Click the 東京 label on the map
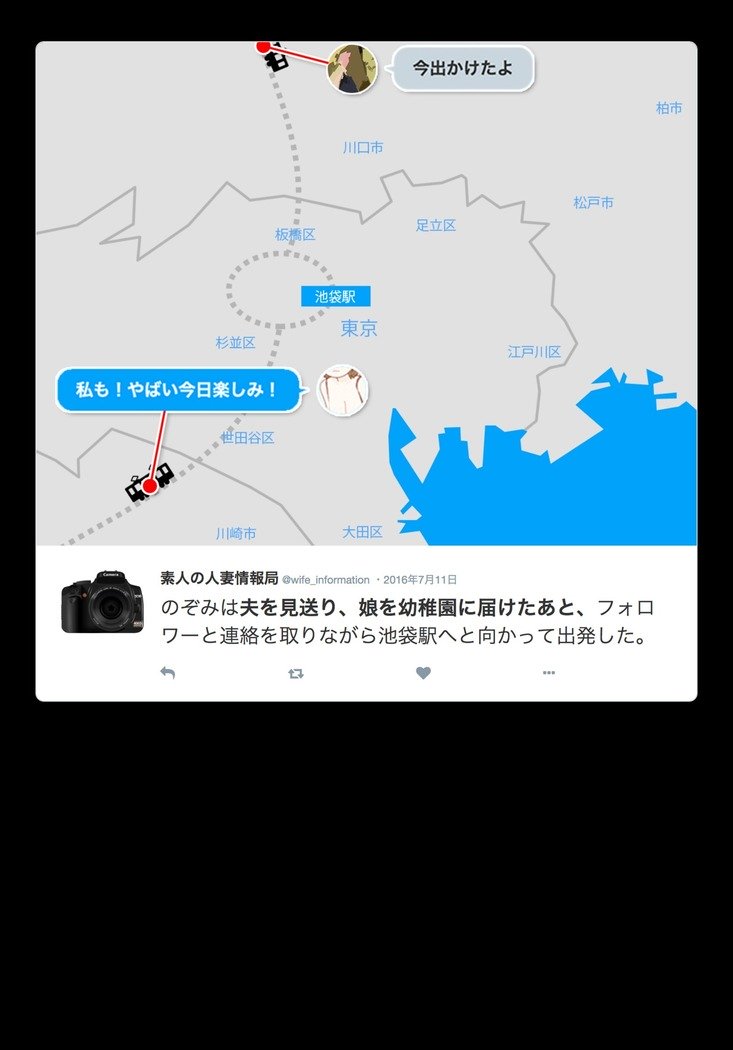The image size is (733, 1050). [359, 329]
